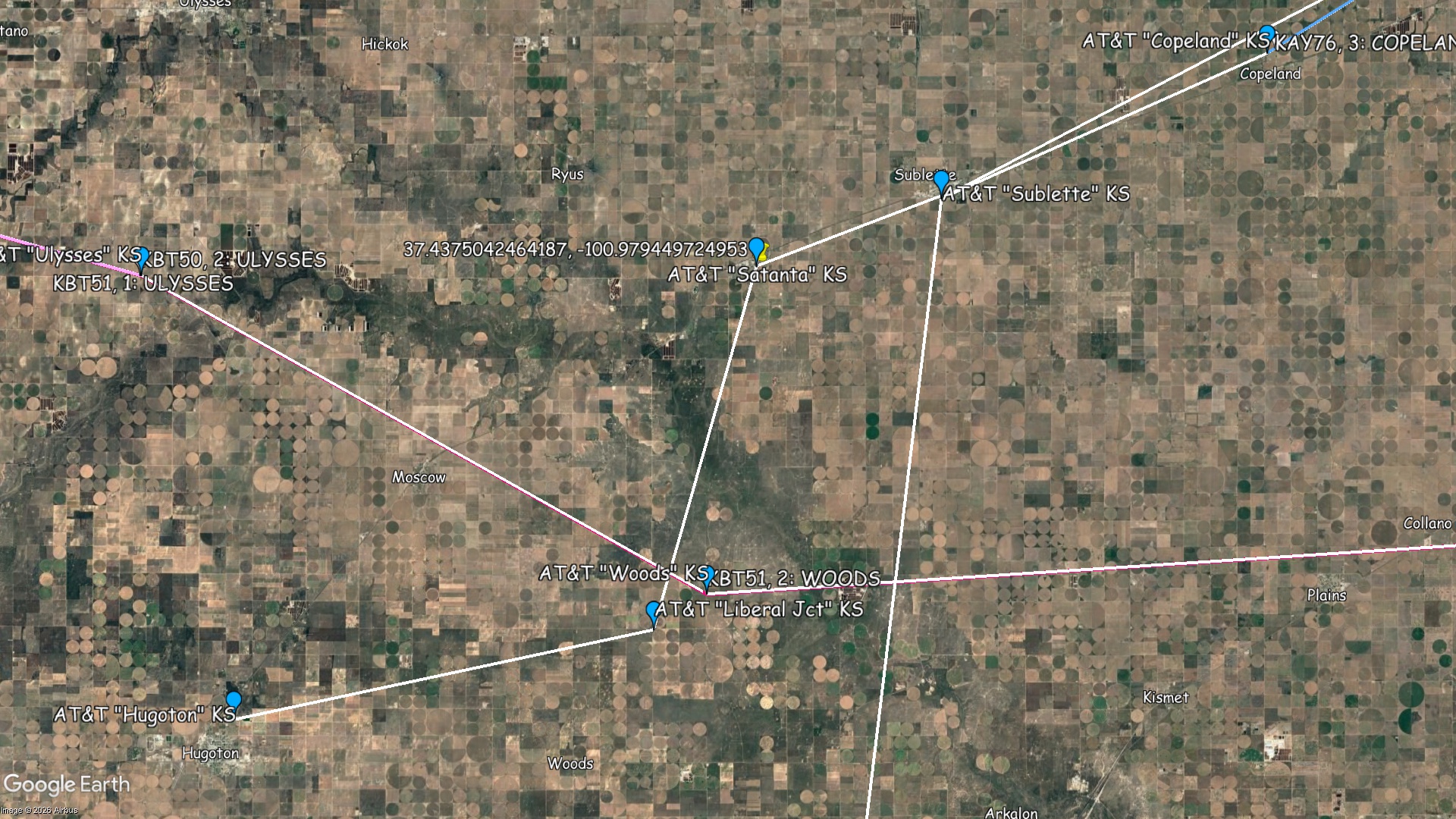Tap the AT&T "Liberal Jct" KS placemark
Image resolution: width=1456 pixels, height=819 pixels.
pos(653,610)
